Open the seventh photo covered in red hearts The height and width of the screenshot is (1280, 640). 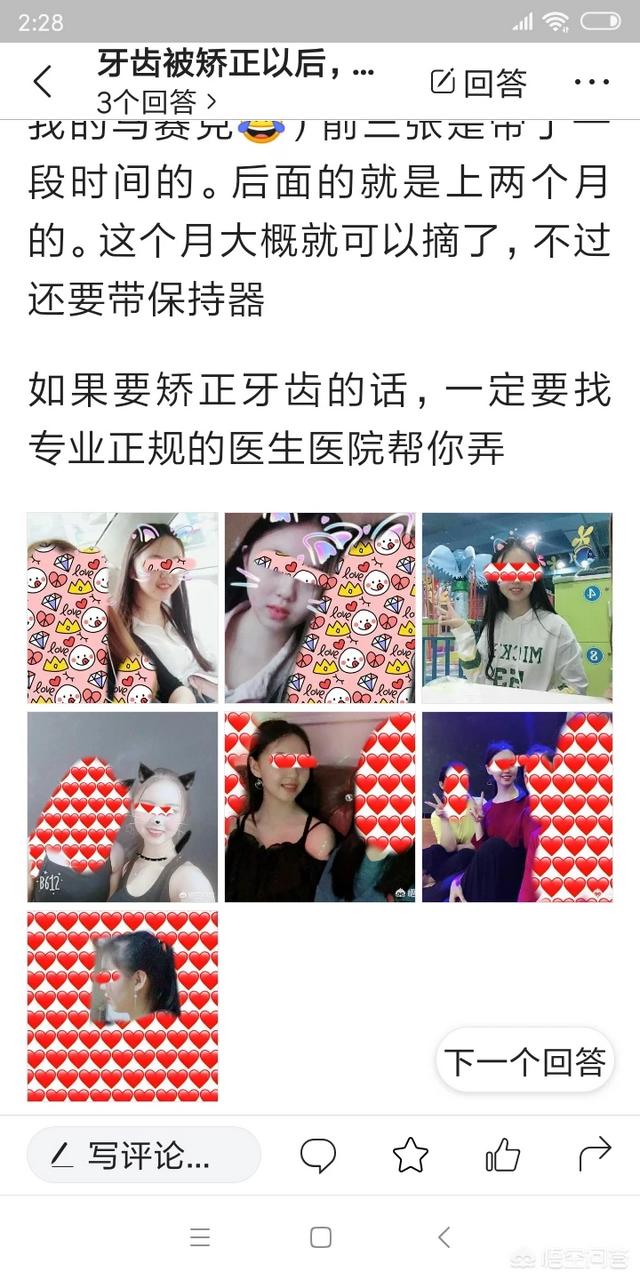click(x=122, y=1004)
